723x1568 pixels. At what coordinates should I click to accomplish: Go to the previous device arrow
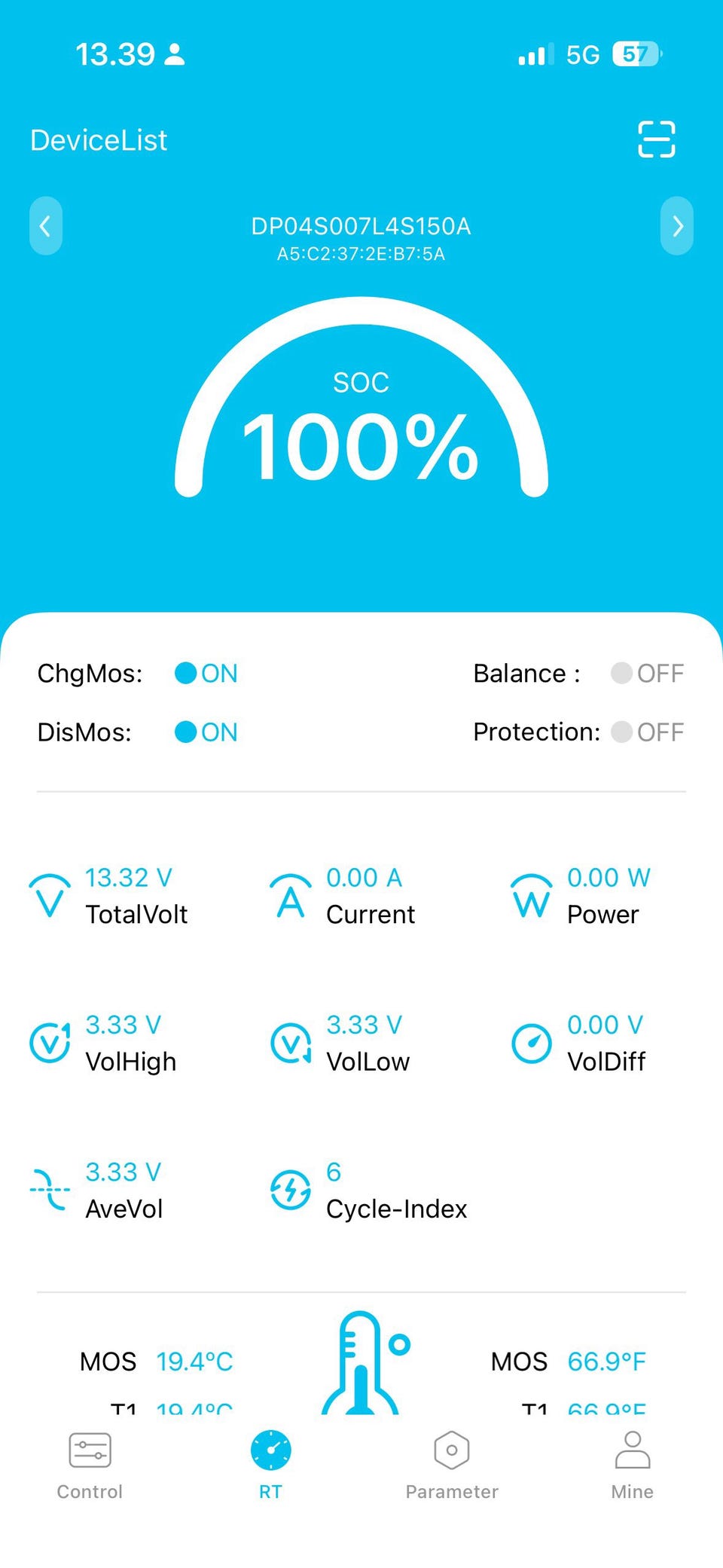45,226
